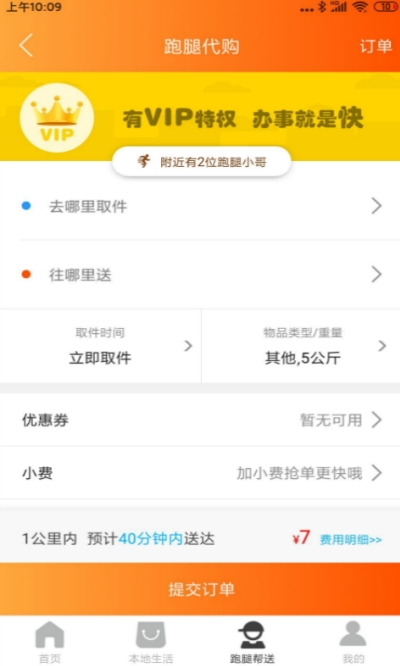Go back using the top-left arrow
Screen dimensions: 400x666
(x=26, y=45)
